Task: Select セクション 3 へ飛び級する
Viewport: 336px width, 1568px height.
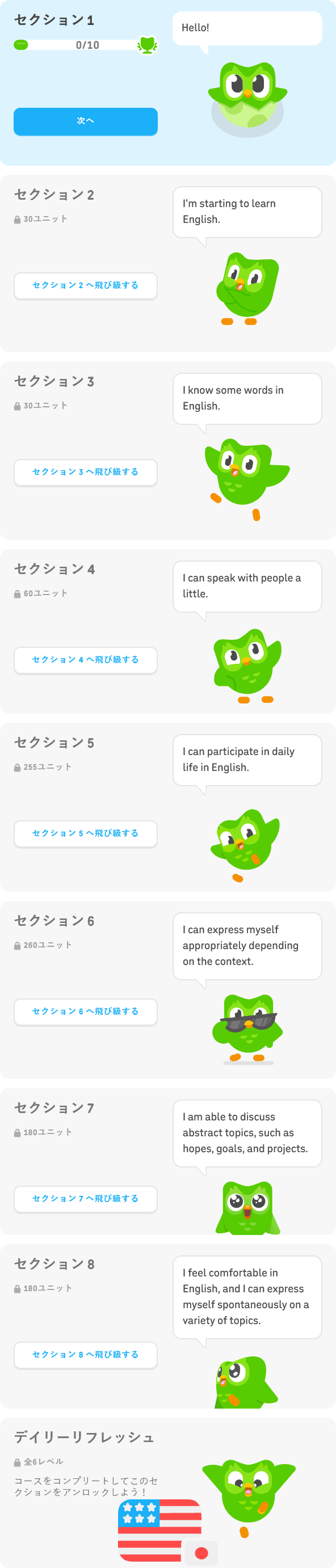Action: (85, 473)
